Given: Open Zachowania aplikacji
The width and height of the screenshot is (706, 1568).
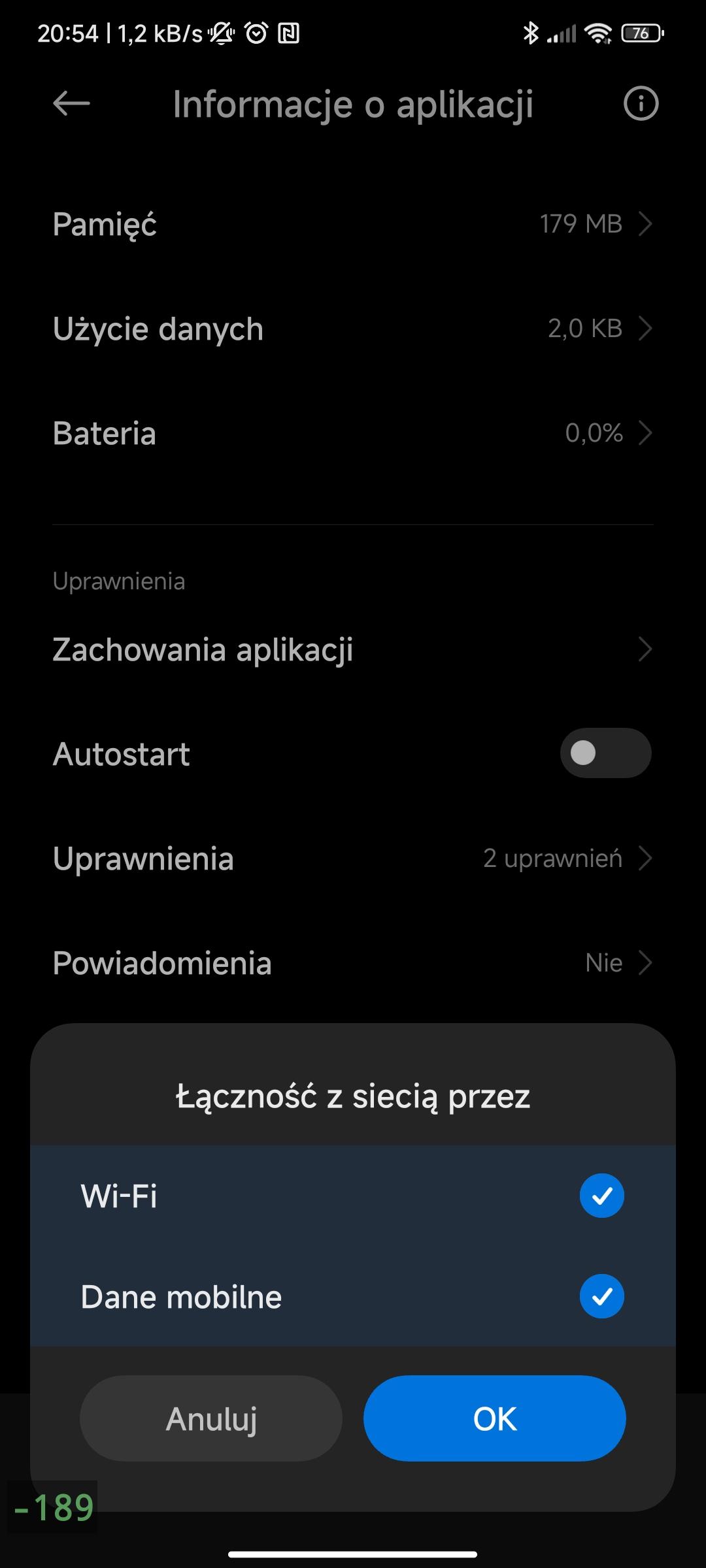Looking at the screenshot, I should 353,649.
